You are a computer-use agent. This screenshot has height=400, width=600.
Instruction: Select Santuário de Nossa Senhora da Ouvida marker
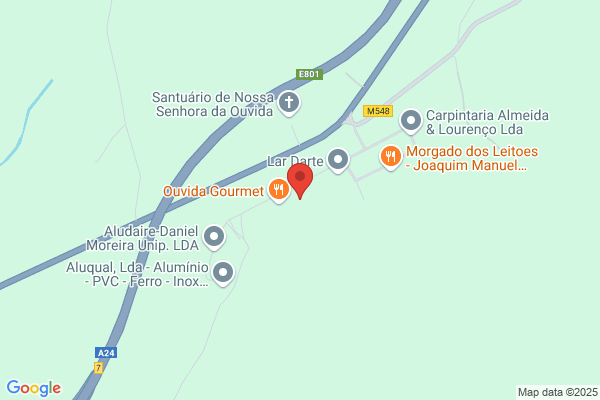pos(289,103)
